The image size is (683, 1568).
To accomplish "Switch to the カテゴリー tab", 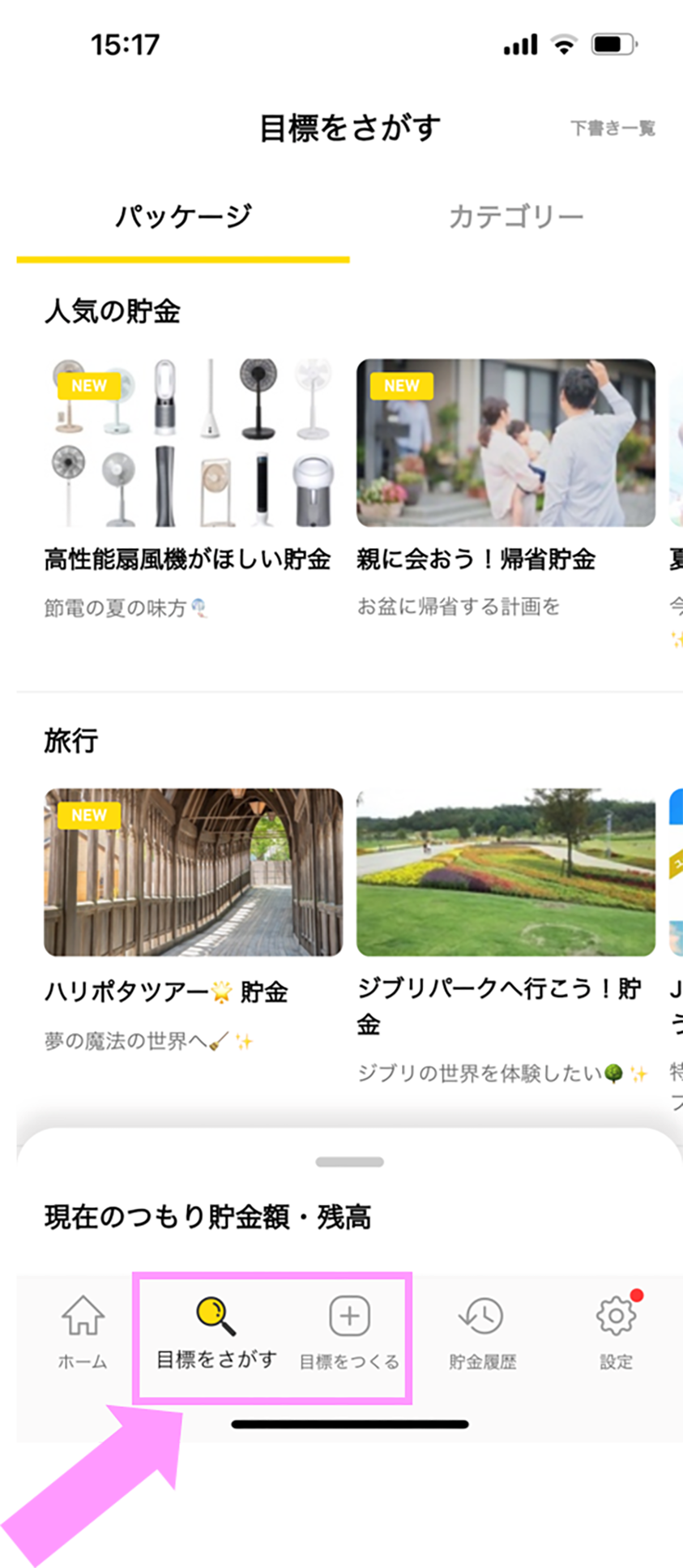I will pos(516,216).
